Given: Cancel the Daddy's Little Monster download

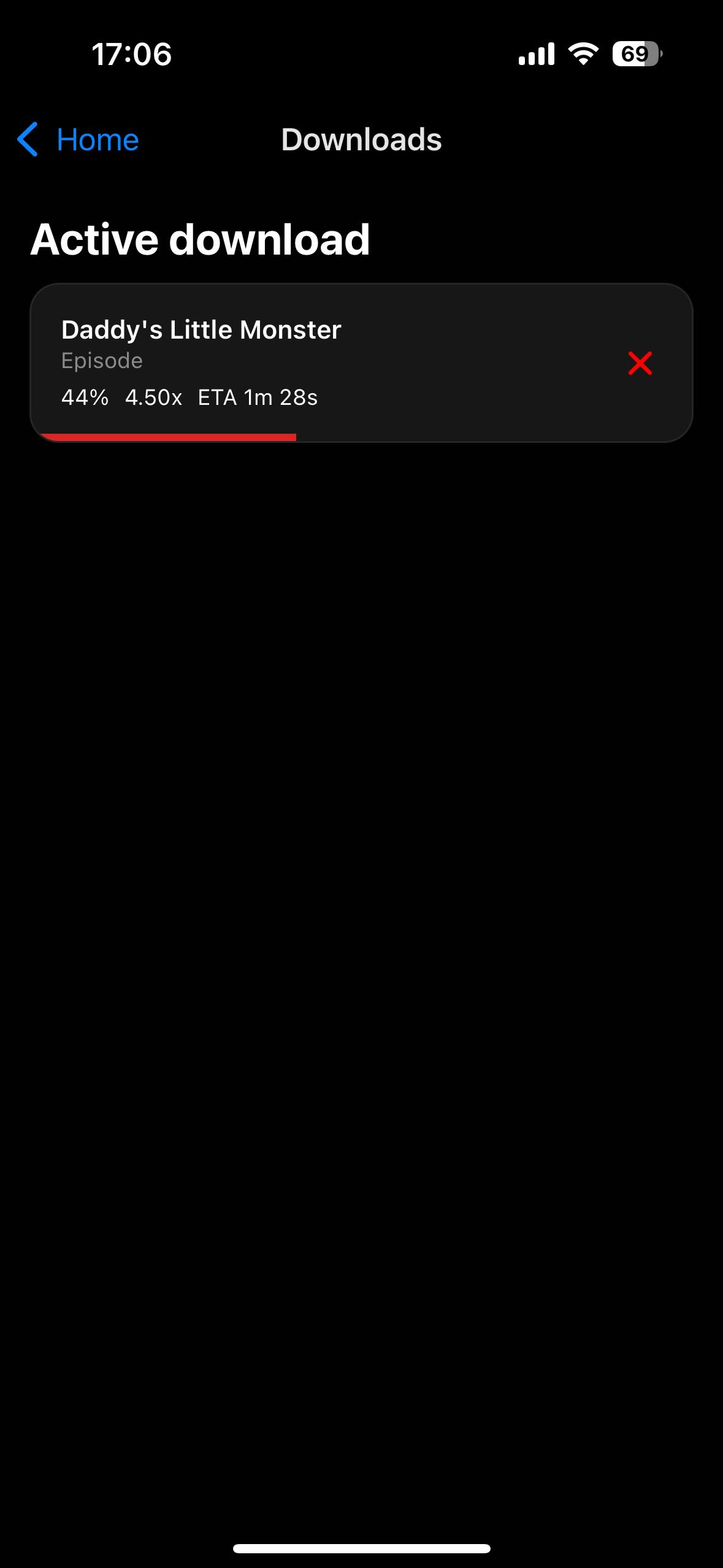Looking at the screenshot, I should (x=640, y=363).
